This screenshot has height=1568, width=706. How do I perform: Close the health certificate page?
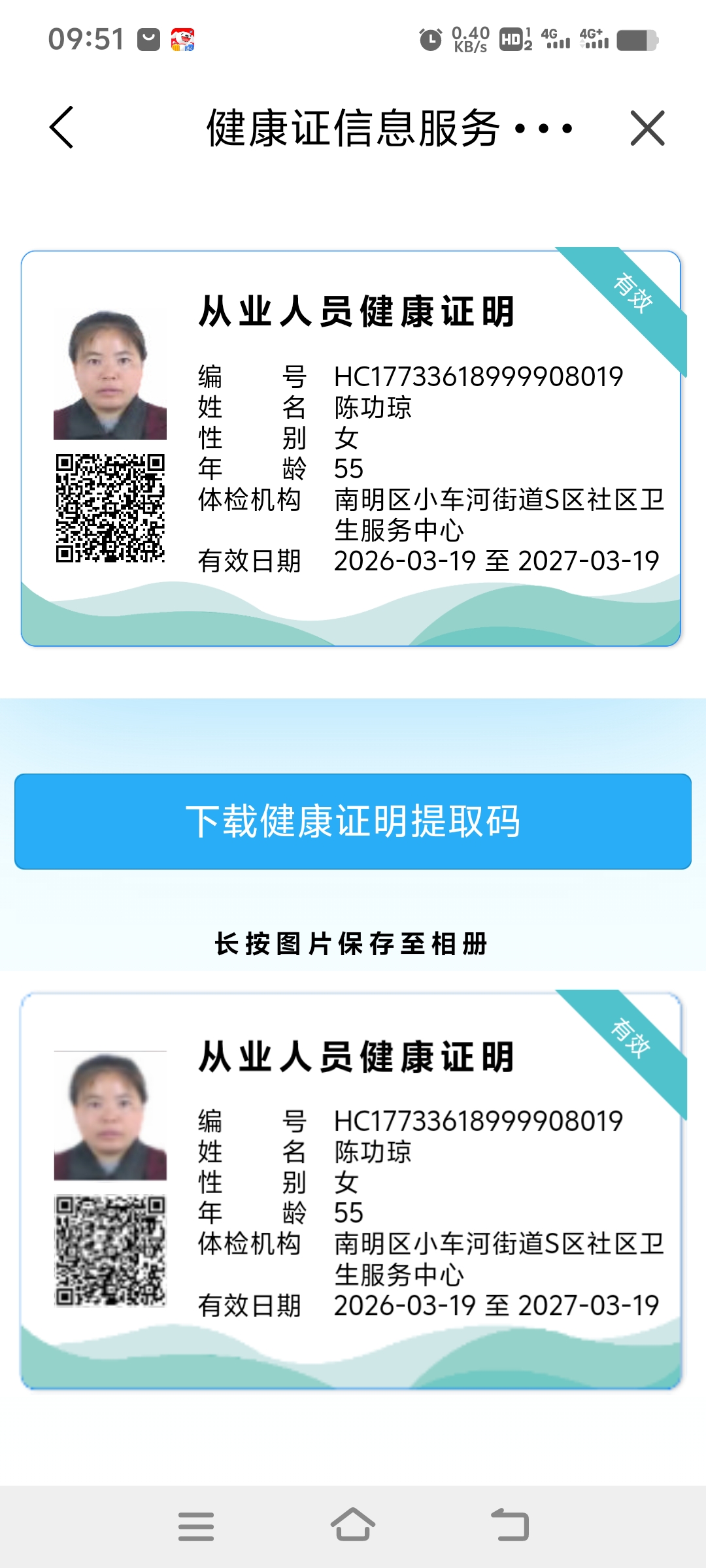647,128
